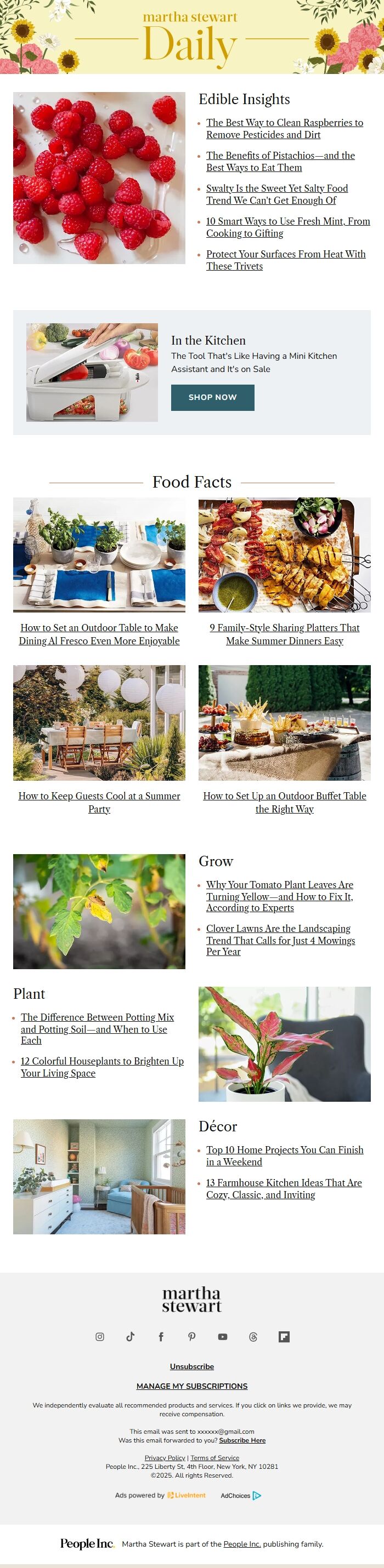View the Privacy Policy
The height and width of the screenshot is (1568, 384).
[165, 1458]
